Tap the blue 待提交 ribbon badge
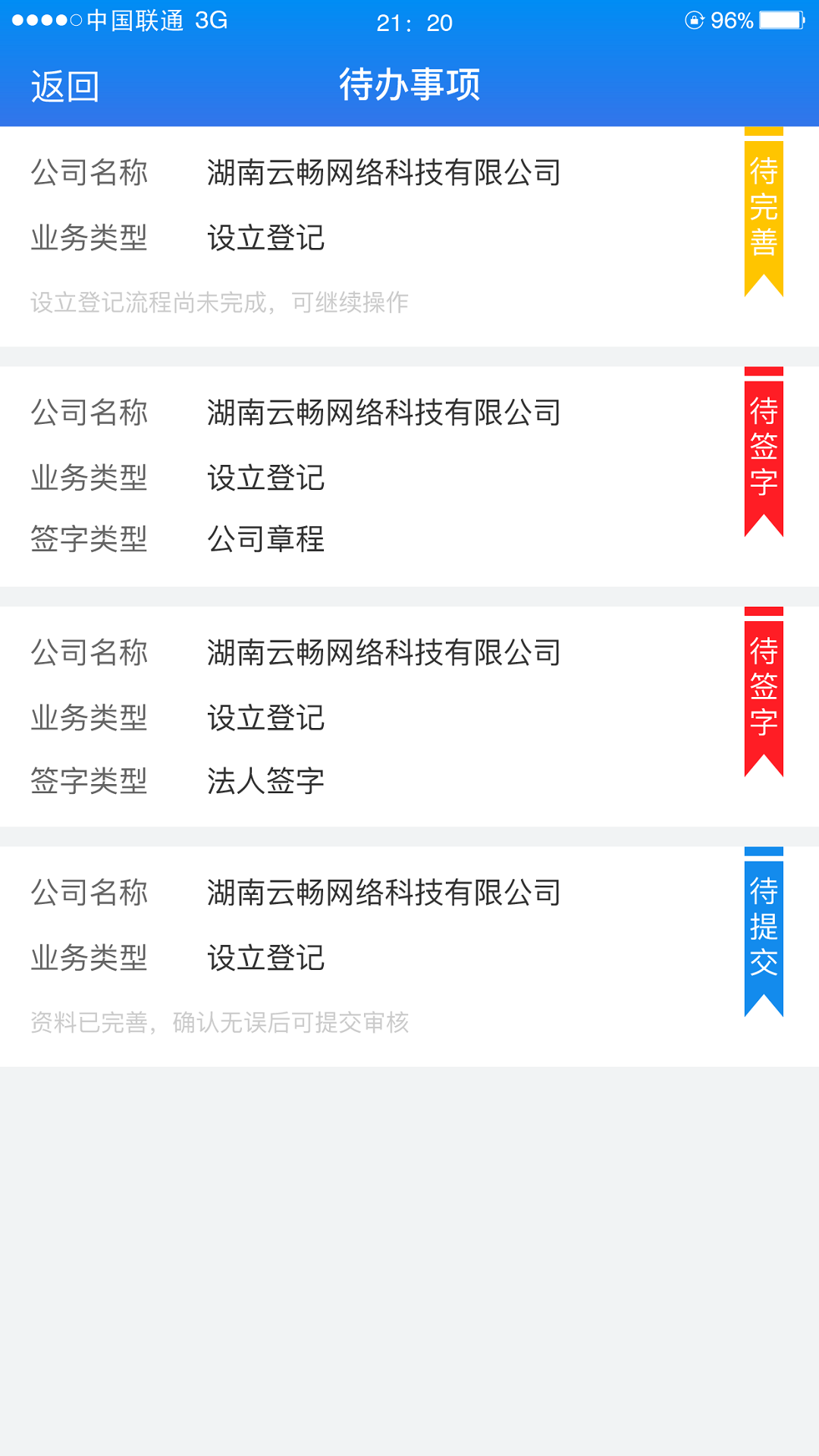The image size is (819, 1456). click(764, 929)
